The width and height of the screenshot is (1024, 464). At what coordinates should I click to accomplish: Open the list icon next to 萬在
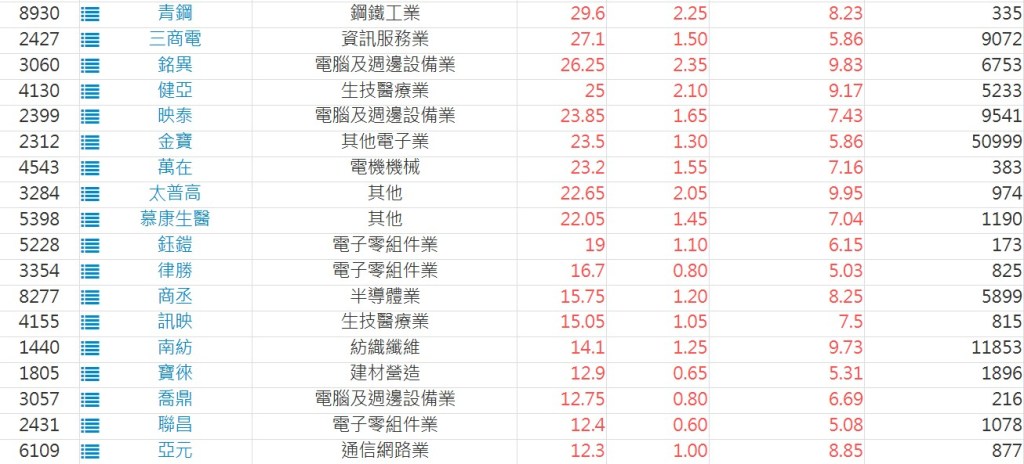click(x=90, y=167)
